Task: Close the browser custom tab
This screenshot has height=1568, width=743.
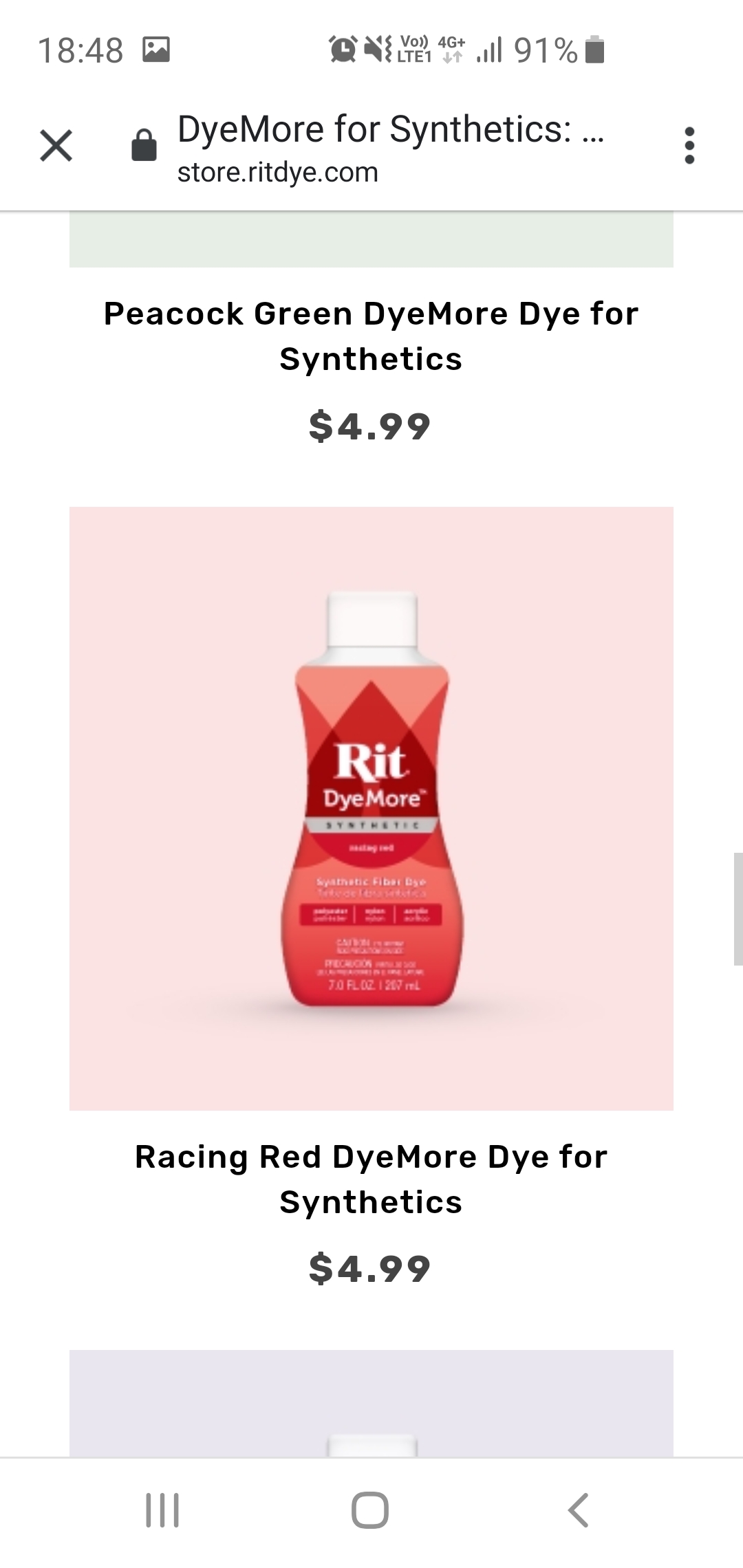Action: [56, 146]
